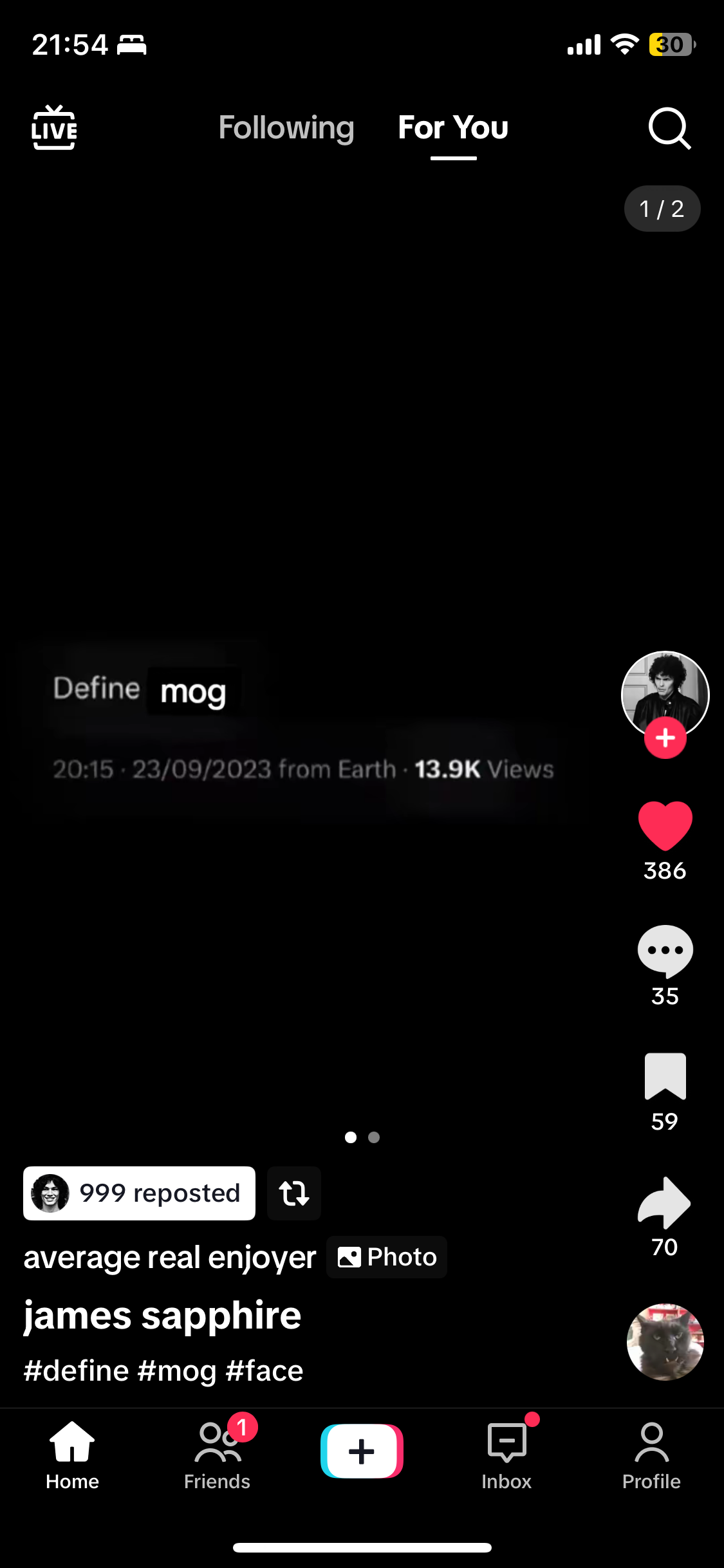Select the For You tab
The image size is (724, 1568).
pos(453,127)
